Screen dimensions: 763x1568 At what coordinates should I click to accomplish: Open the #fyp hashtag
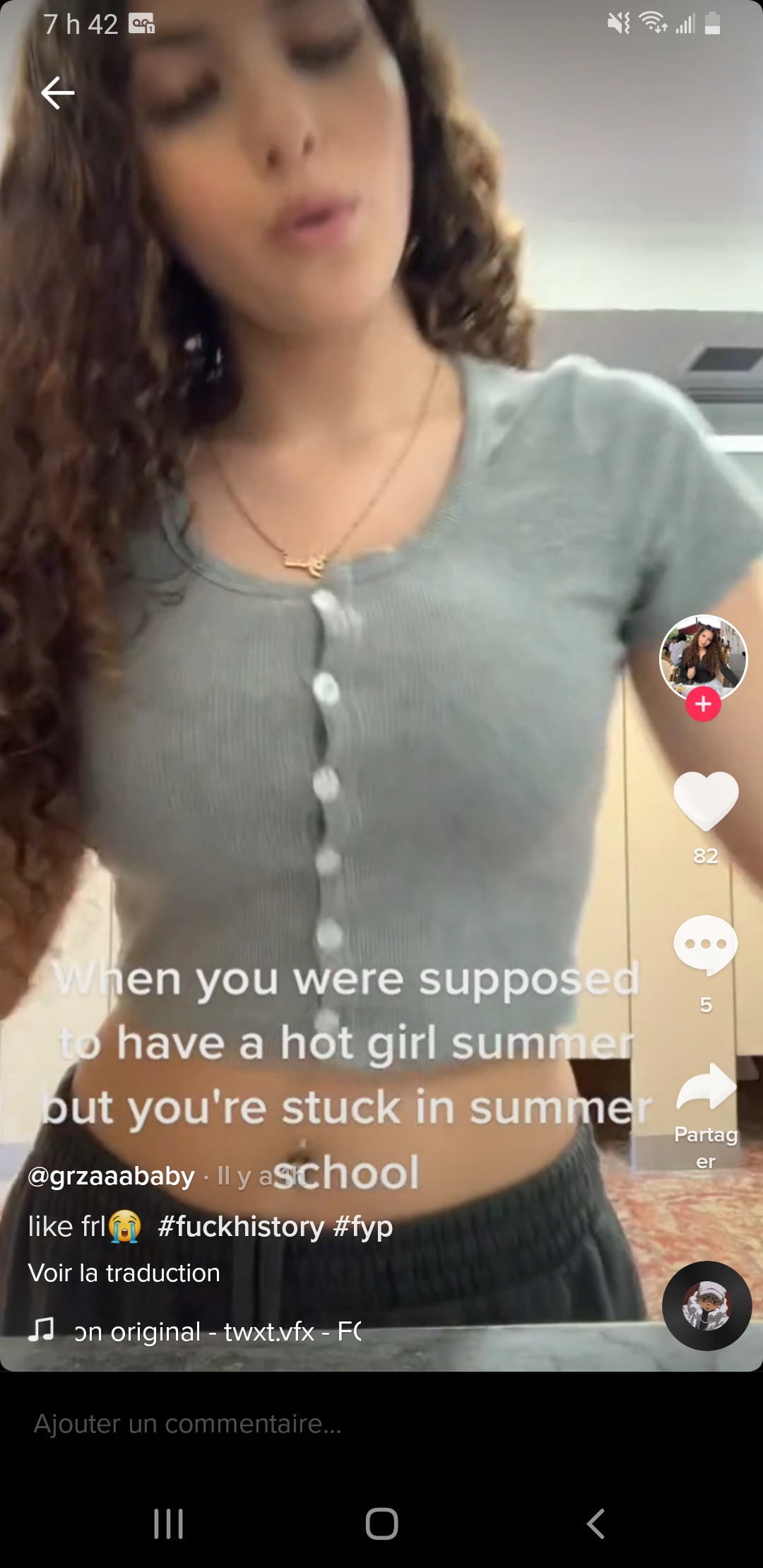(x=363, y=1228)
